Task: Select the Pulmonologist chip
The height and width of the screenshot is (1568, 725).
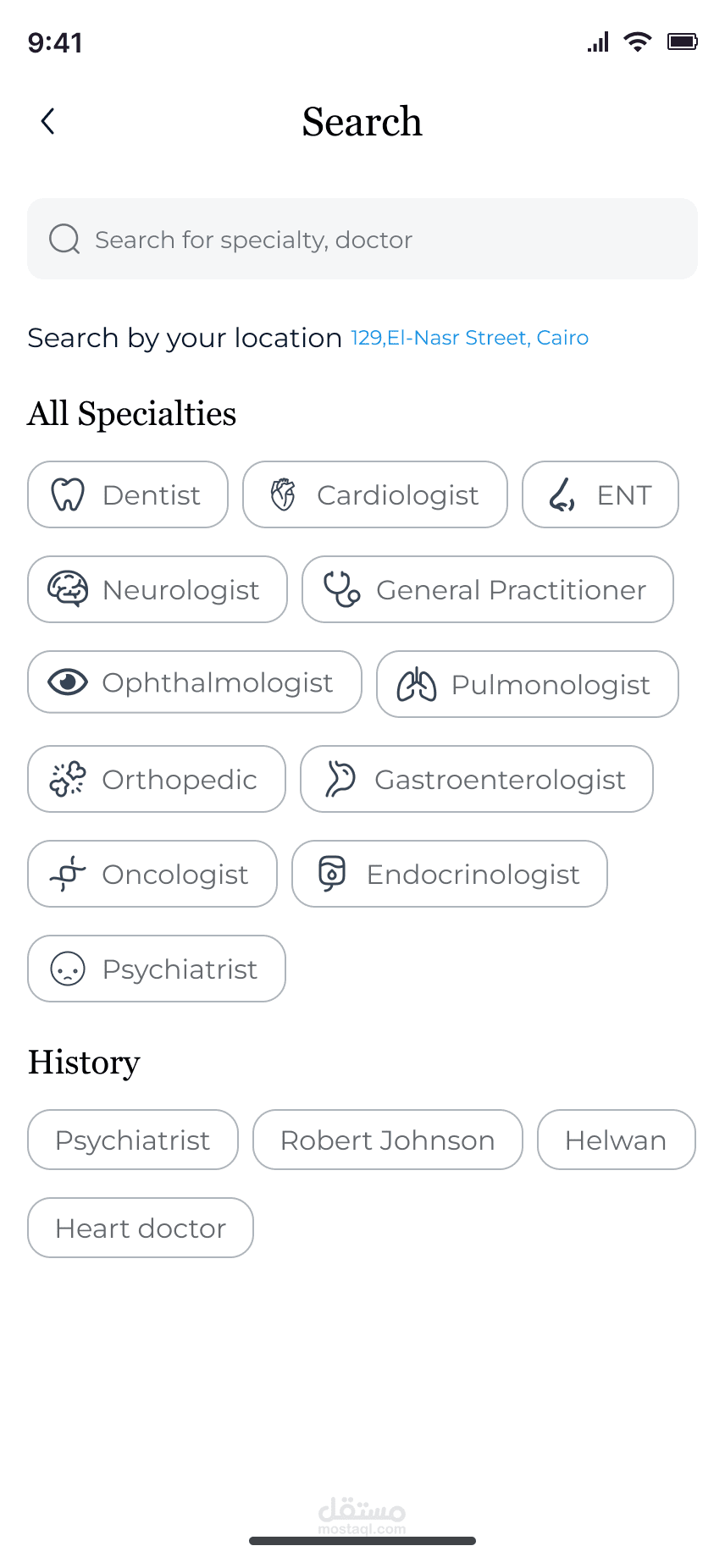Action: point(527,684)
